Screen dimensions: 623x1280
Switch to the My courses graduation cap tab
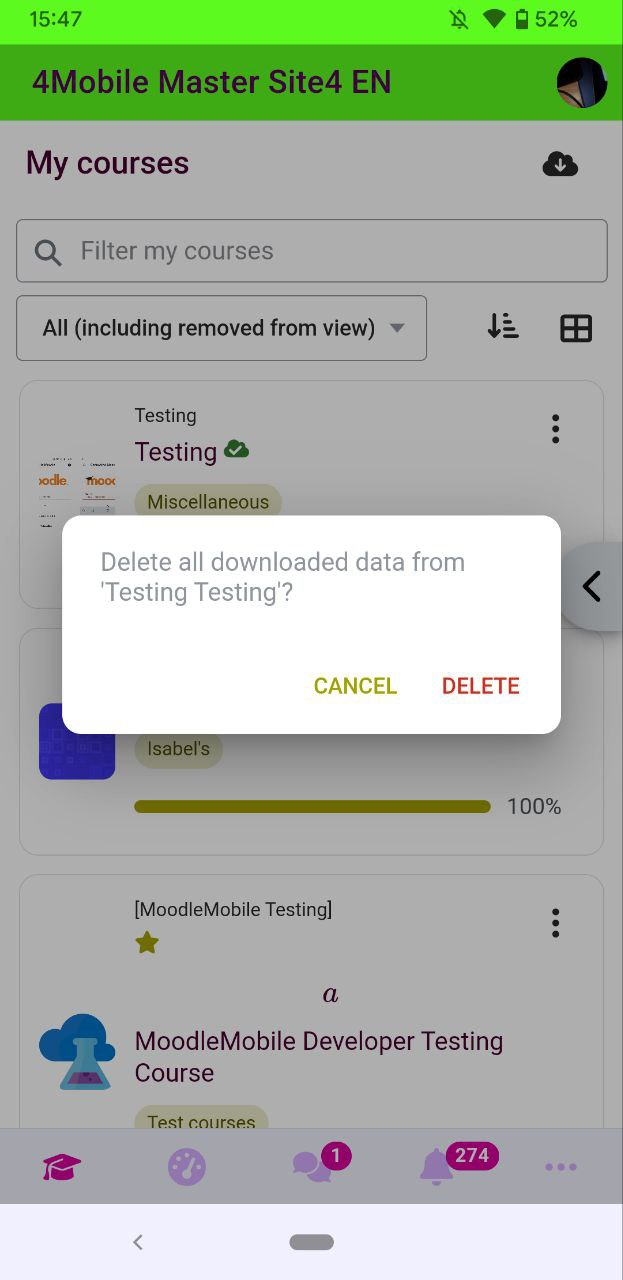click(62, 1167)
